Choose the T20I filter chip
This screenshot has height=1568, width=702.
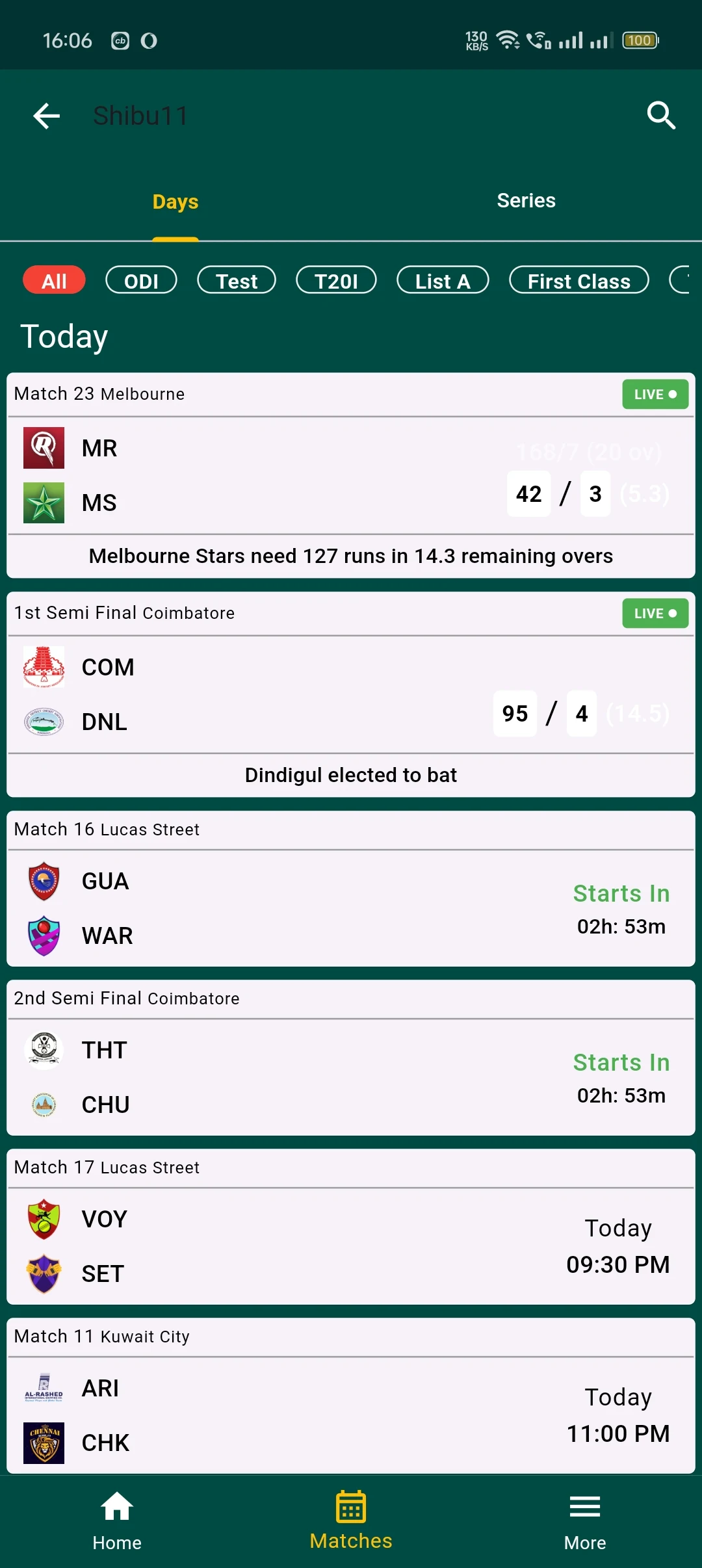point(336,280)
